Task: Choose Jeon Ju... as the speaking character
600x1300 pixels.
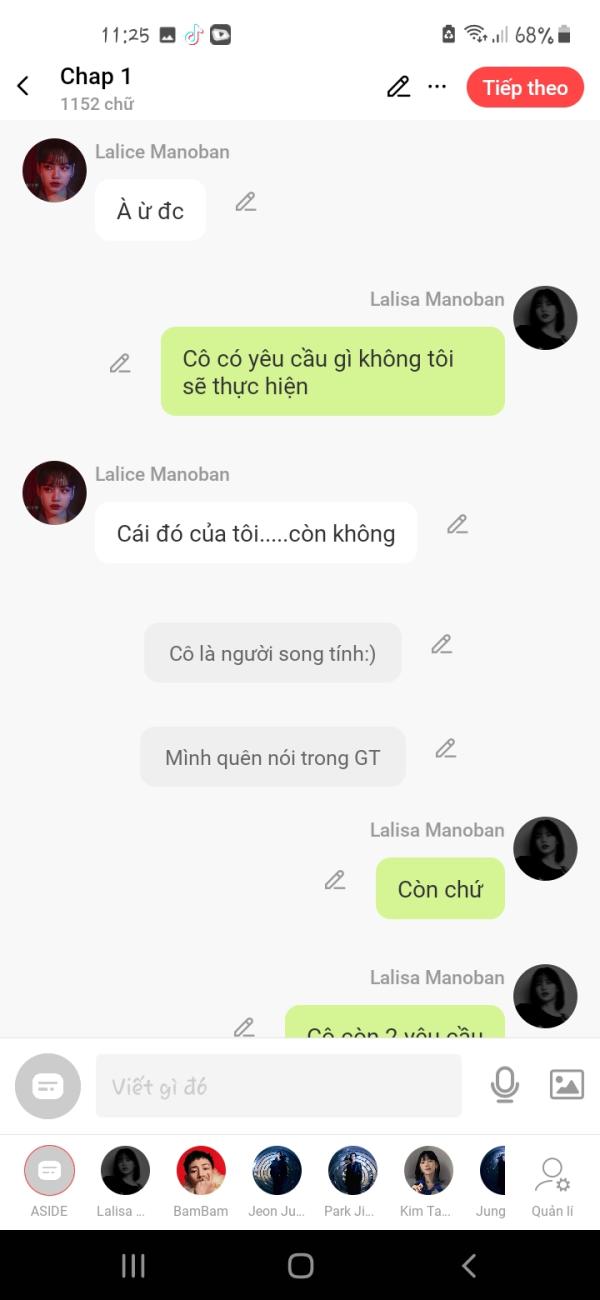Action: click(277, 1172)
